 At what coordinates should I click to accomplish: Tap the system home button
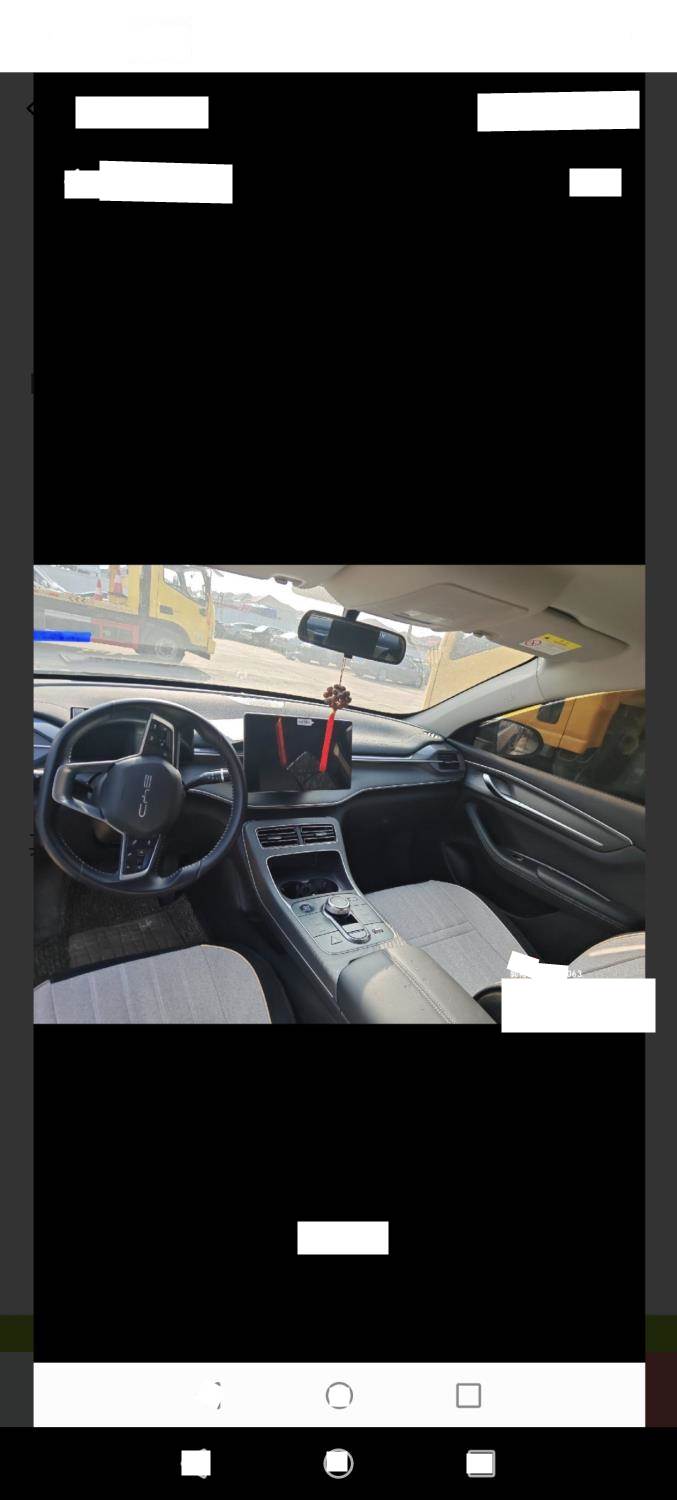338,1463
